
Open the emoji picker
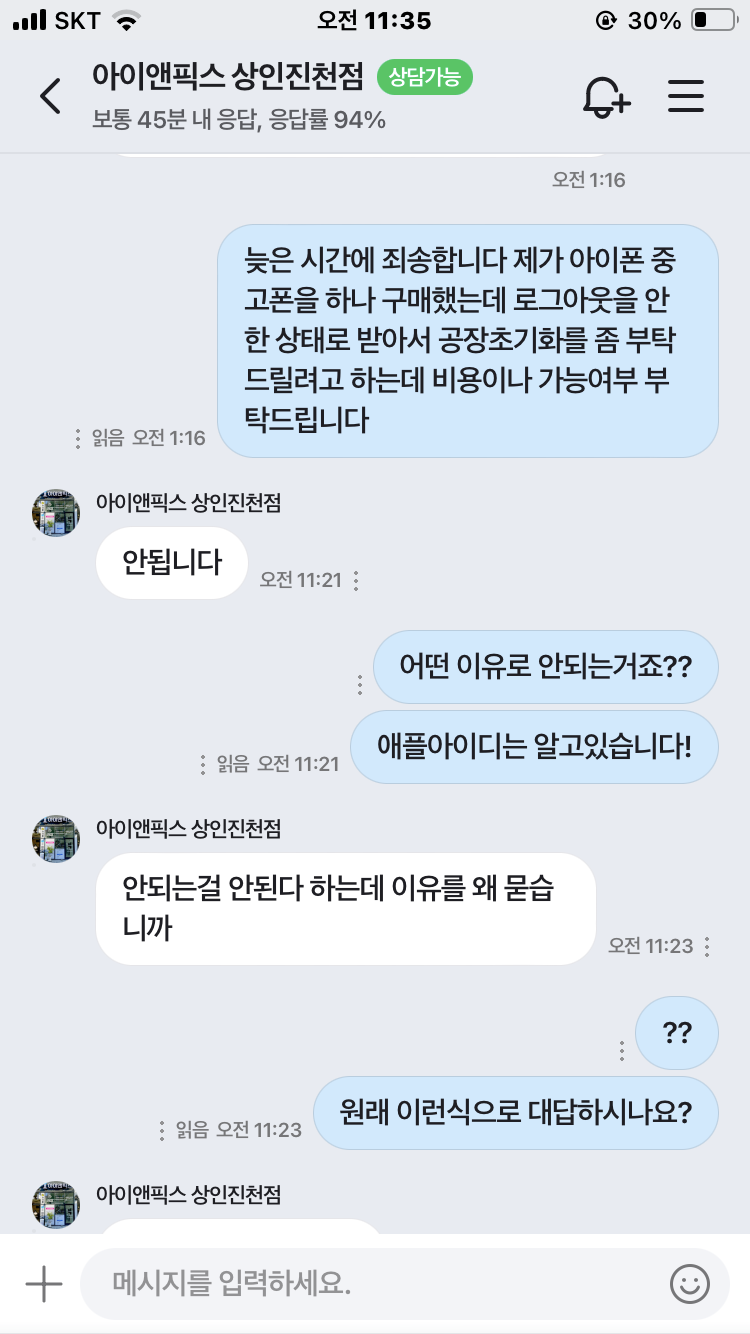[689, 1284]
